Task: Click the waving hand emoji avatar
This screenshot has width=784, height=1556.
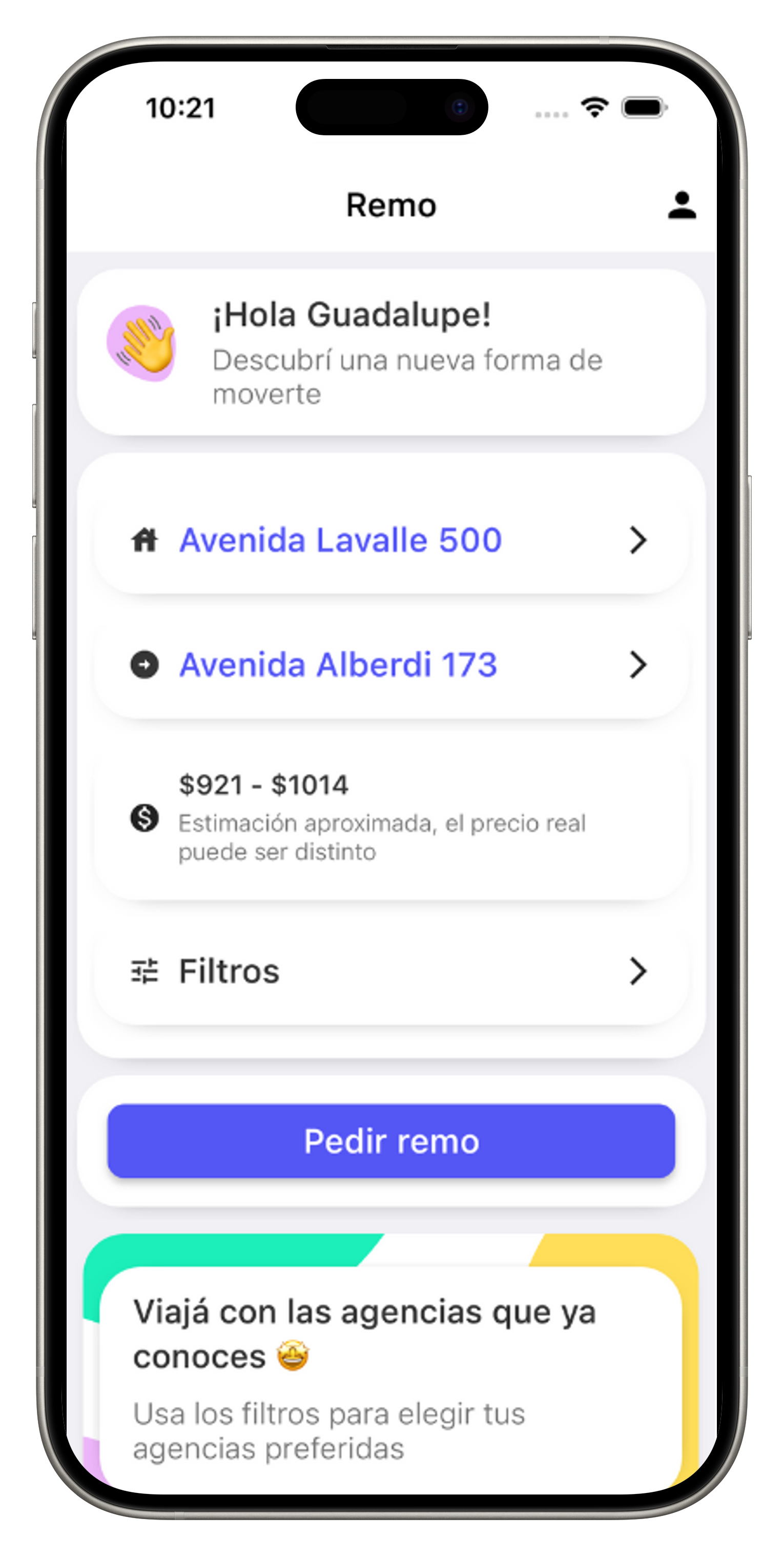Action: [x=143, y=342]
